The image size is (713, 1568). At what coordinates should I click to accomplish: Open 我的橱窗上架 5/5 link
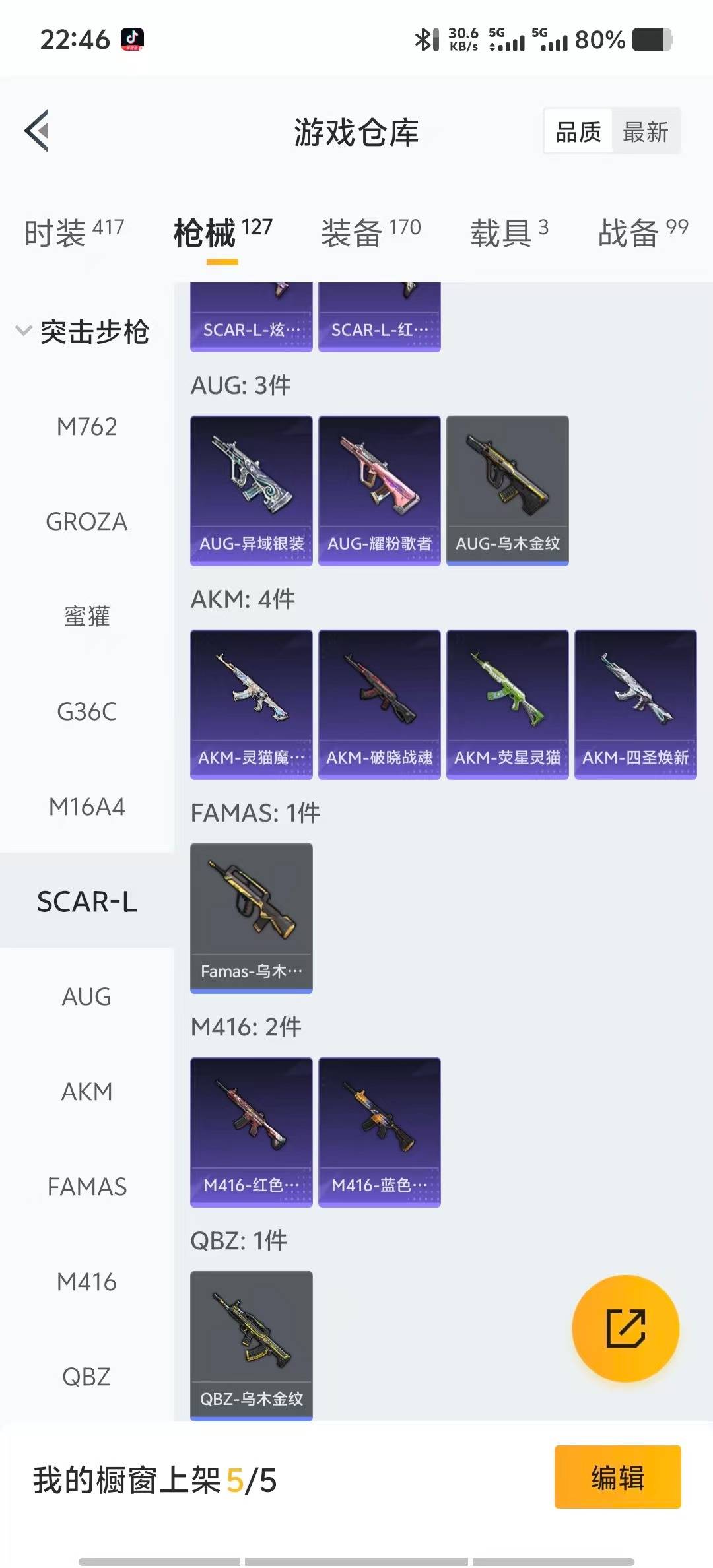[x=155, y=1480]
